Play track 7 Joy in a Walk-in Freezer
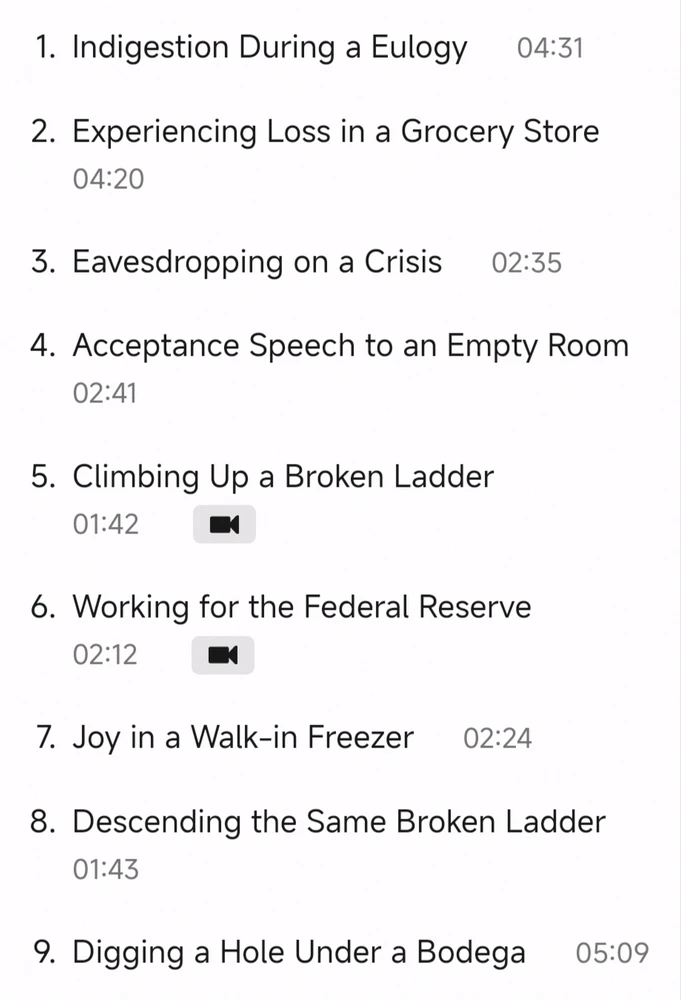Image resolution: width=681 pixels, height=1000 pixels. coord(243,738)
